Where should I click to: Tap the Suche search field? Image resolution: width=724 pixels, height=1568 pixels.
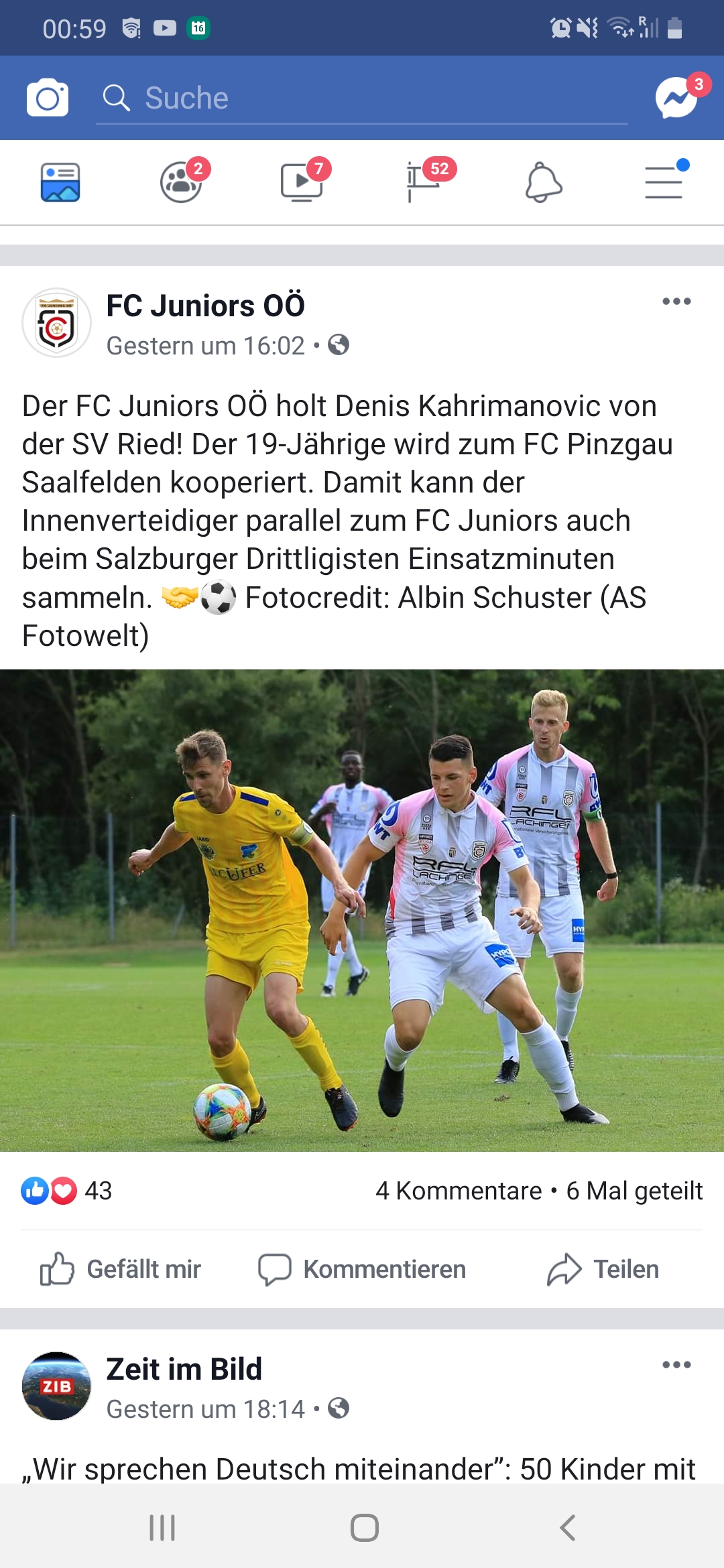point(362,99)
